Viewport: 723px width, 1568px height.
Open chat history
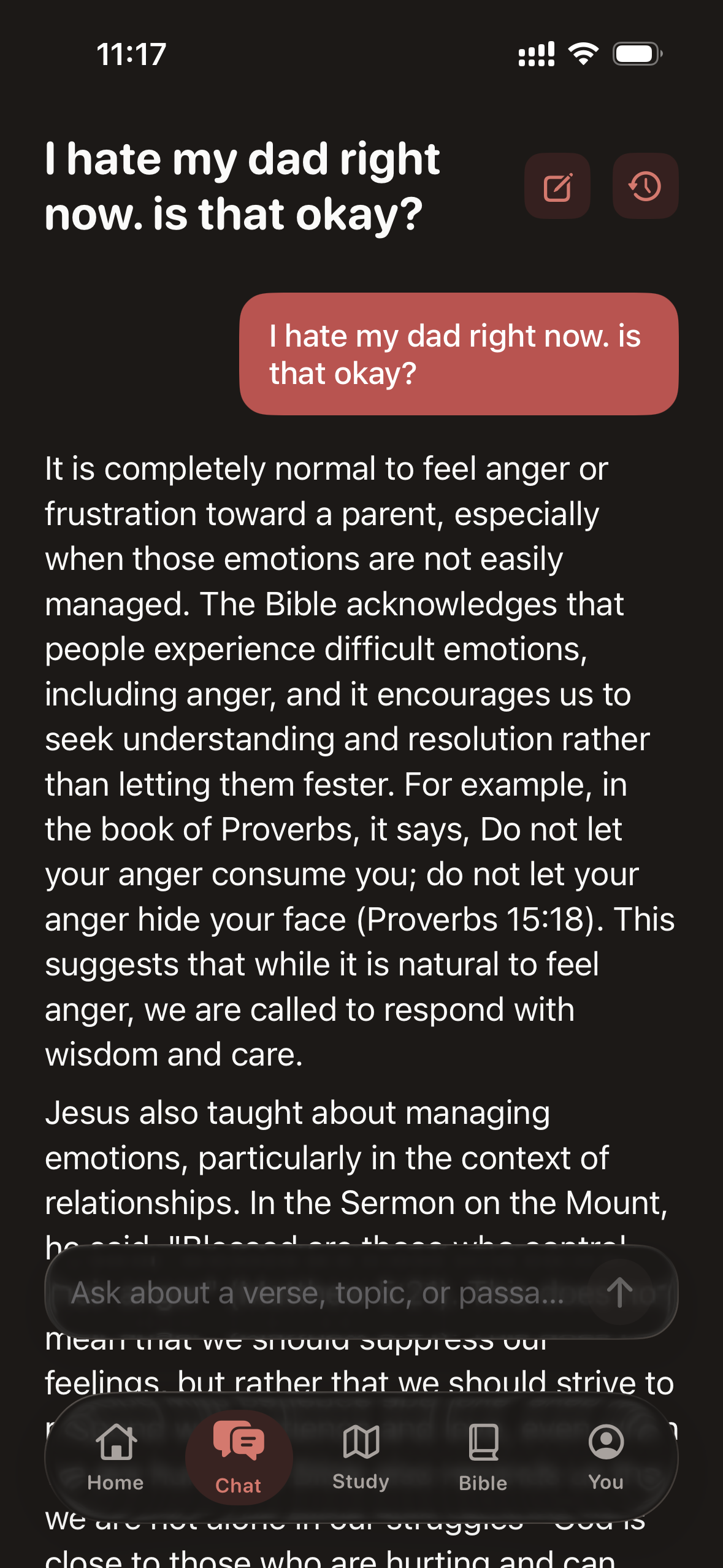(x=645, y=186)
